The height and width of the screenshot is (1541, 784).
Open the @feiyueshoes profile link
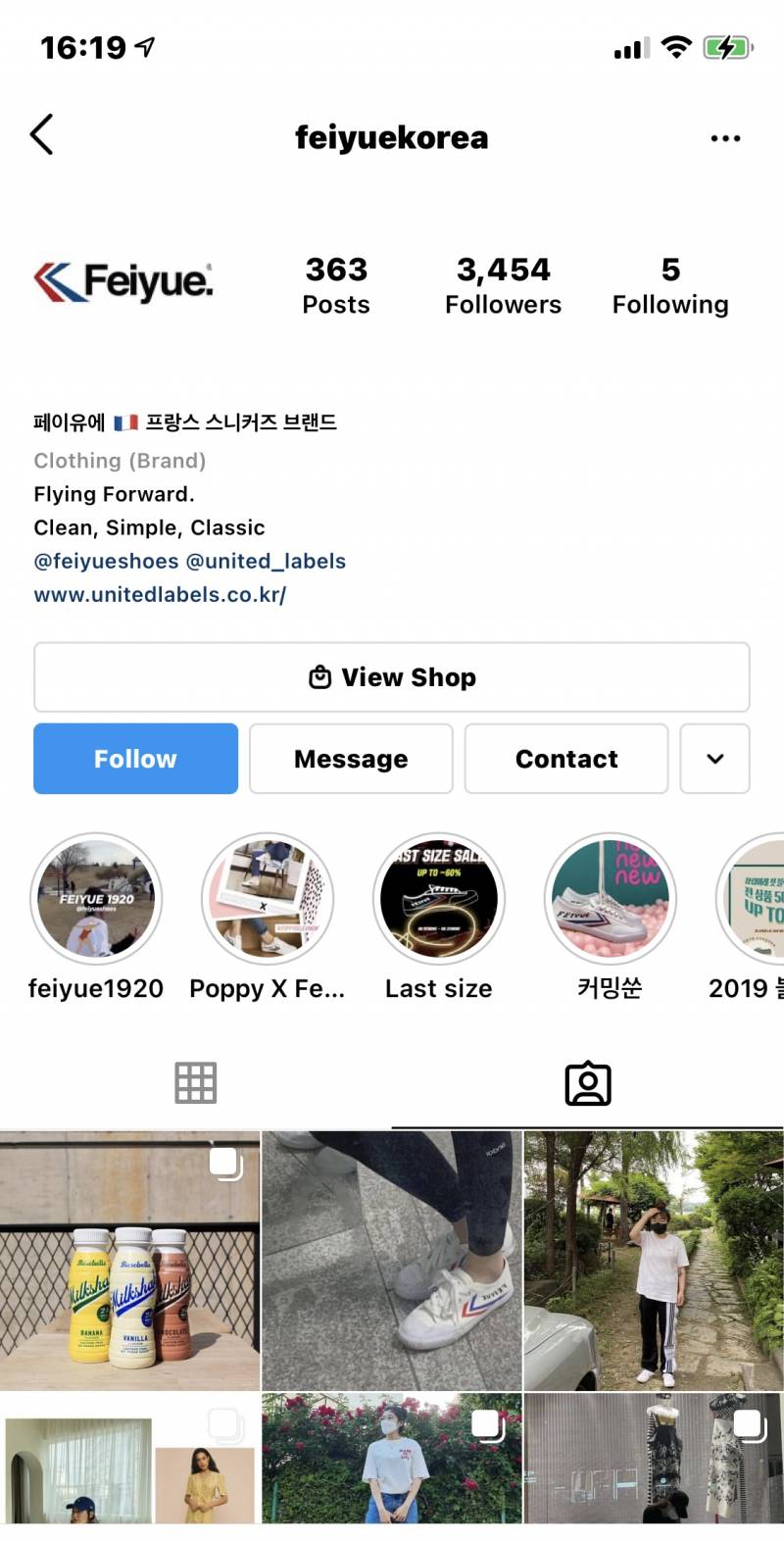pos(106,561)
